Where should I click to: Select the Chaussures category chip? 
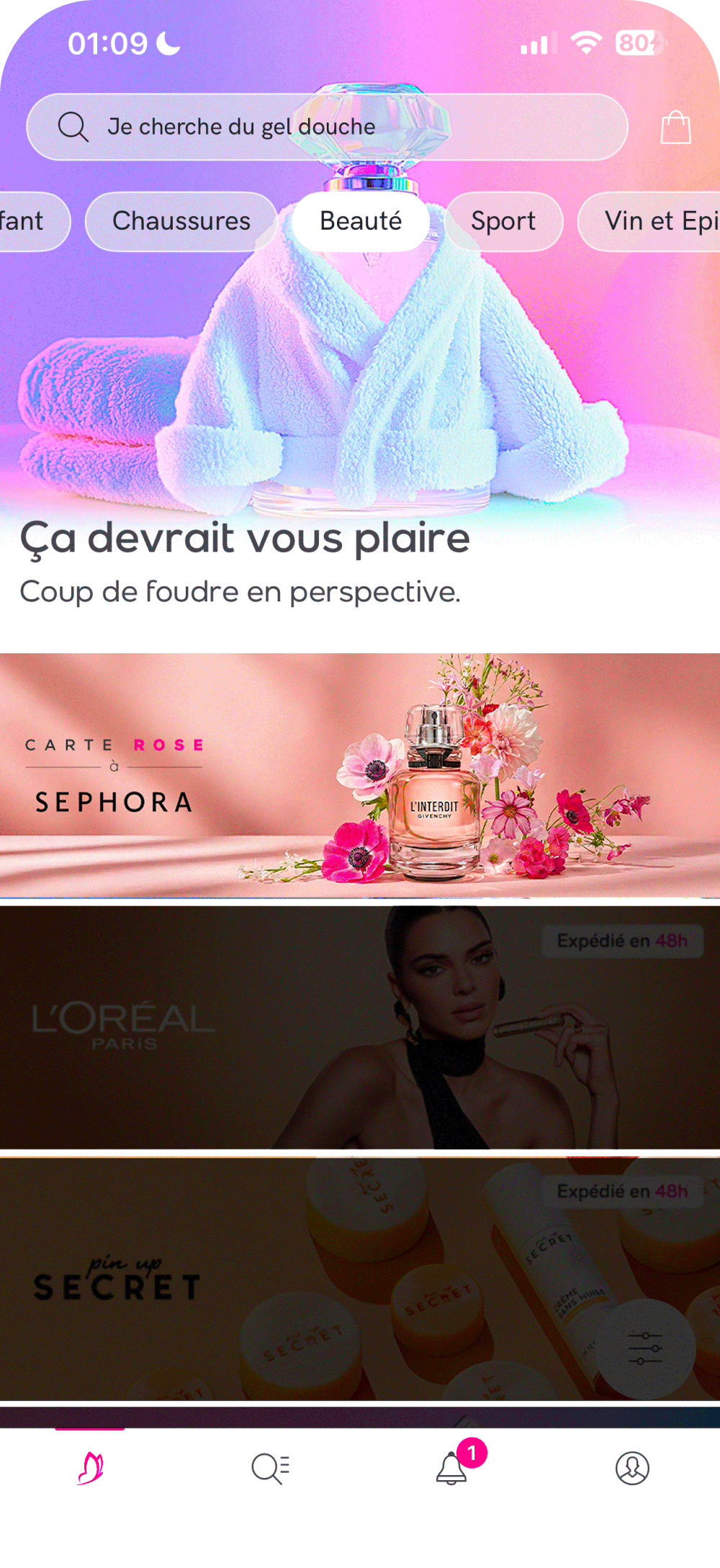pyautogui.click(x=181, y=221)
